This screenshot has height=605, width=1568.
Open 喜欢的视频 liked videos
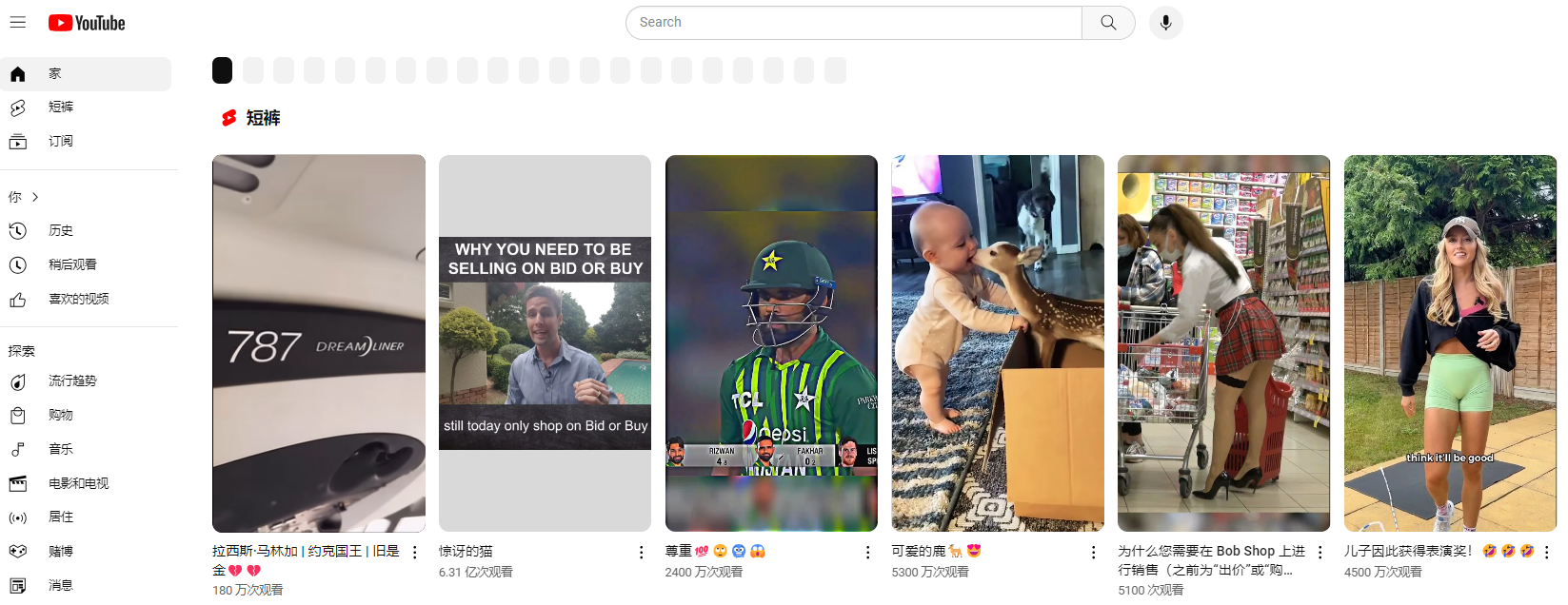coord(78,299)
